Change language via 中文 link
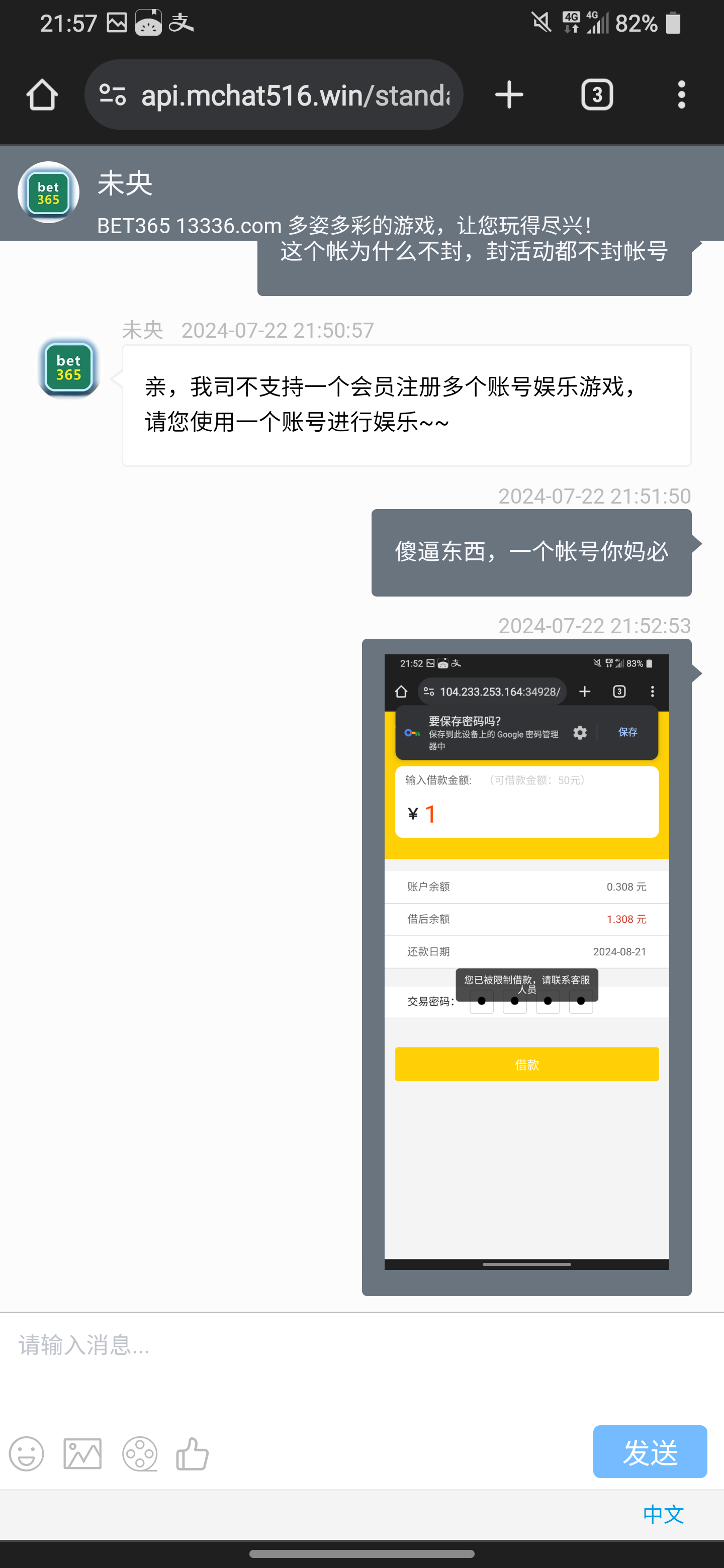 pos(663,1514)
